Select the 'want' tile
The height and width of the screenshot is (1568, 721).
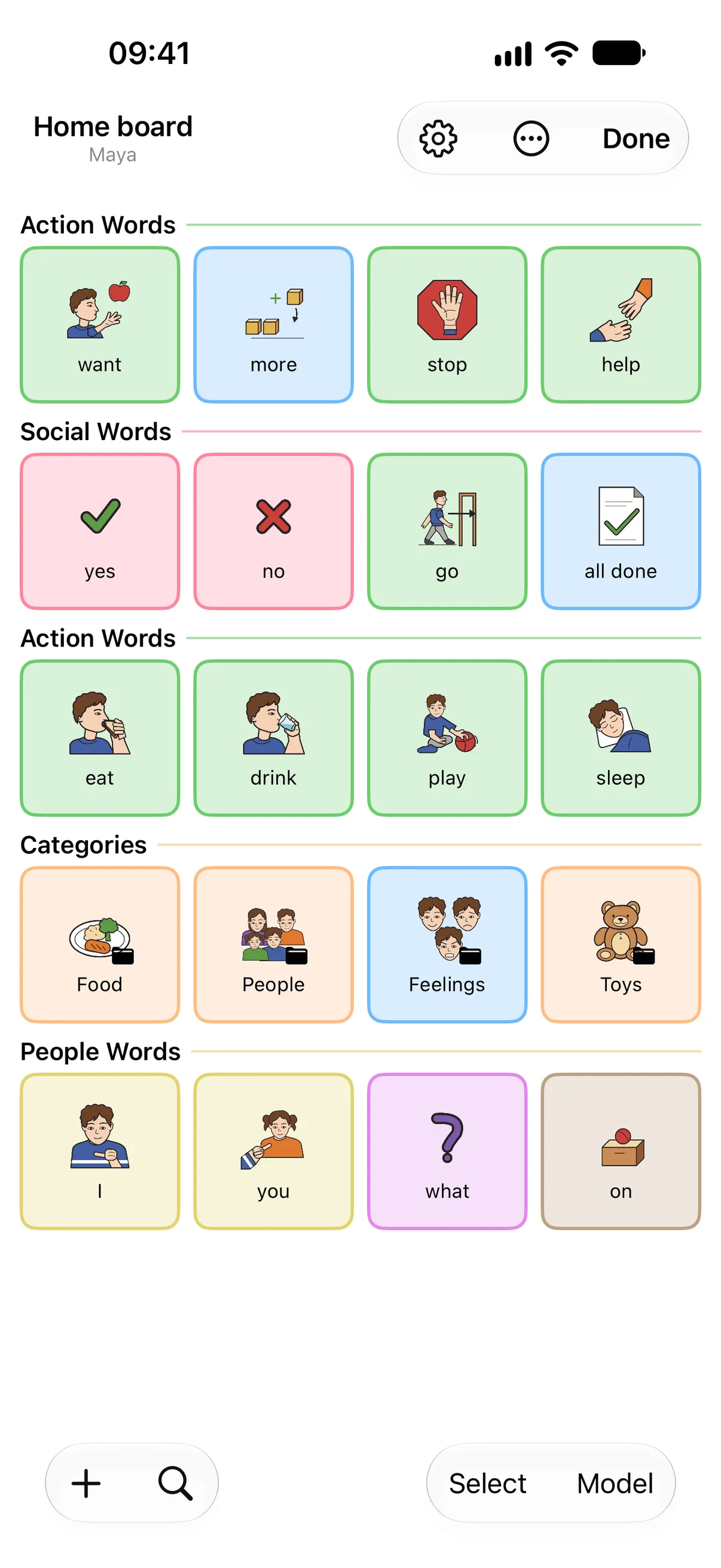100,325
